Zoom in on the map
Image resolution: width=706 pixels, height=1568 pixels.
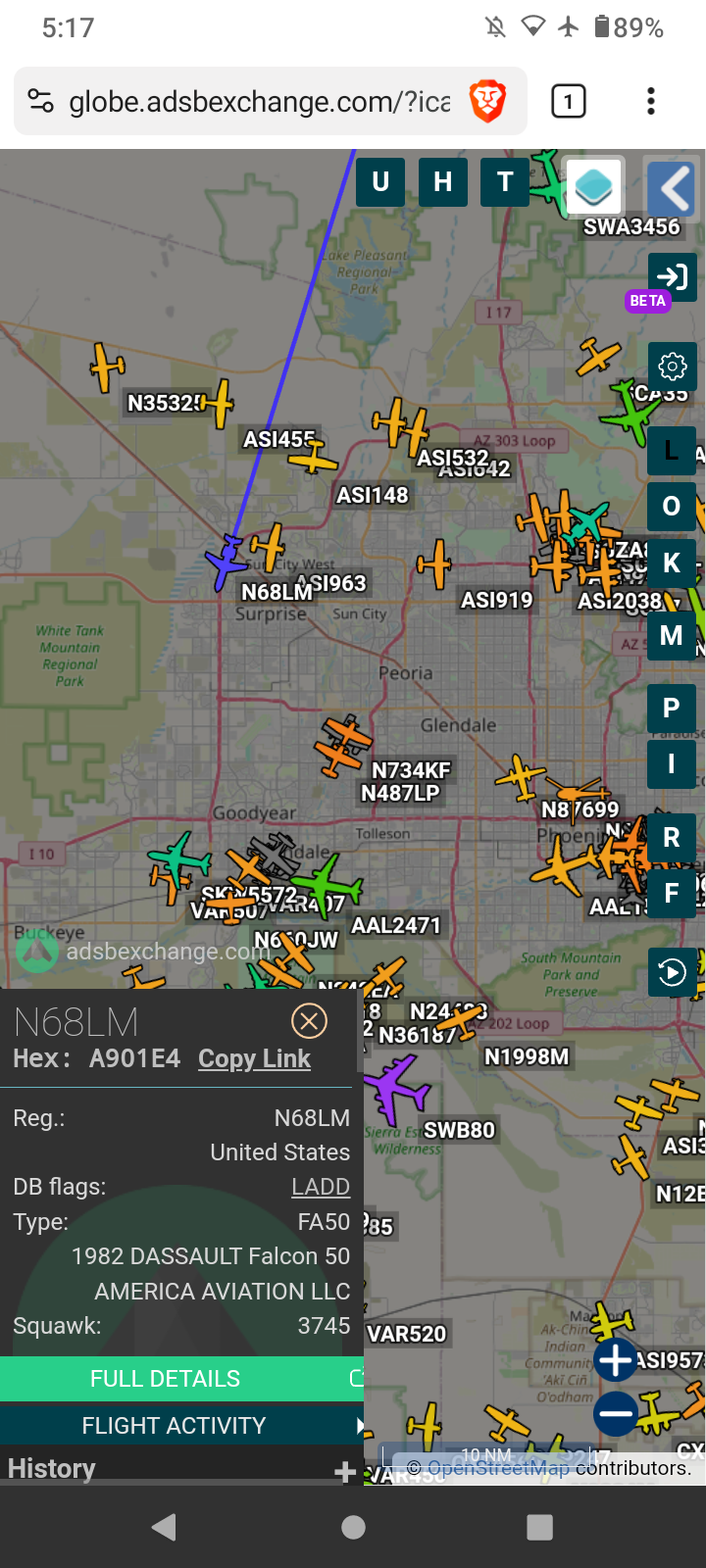click(x=616, y=1360)
